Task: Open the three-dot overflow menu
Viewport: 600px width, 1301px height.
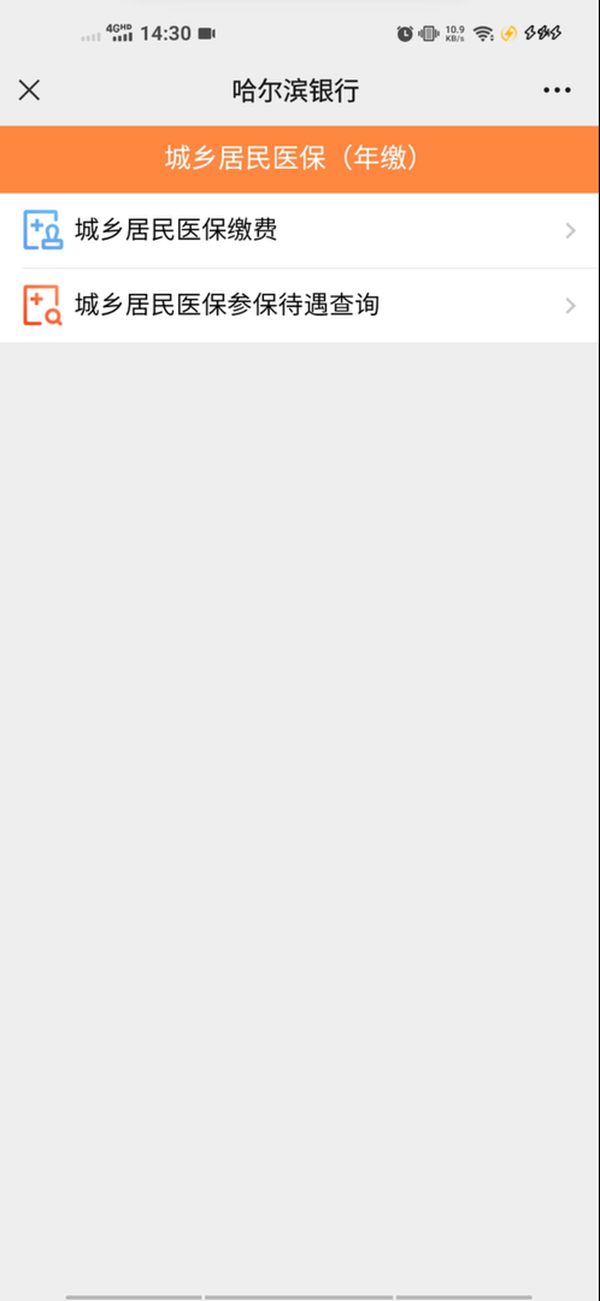Action: tap(557, 91)
